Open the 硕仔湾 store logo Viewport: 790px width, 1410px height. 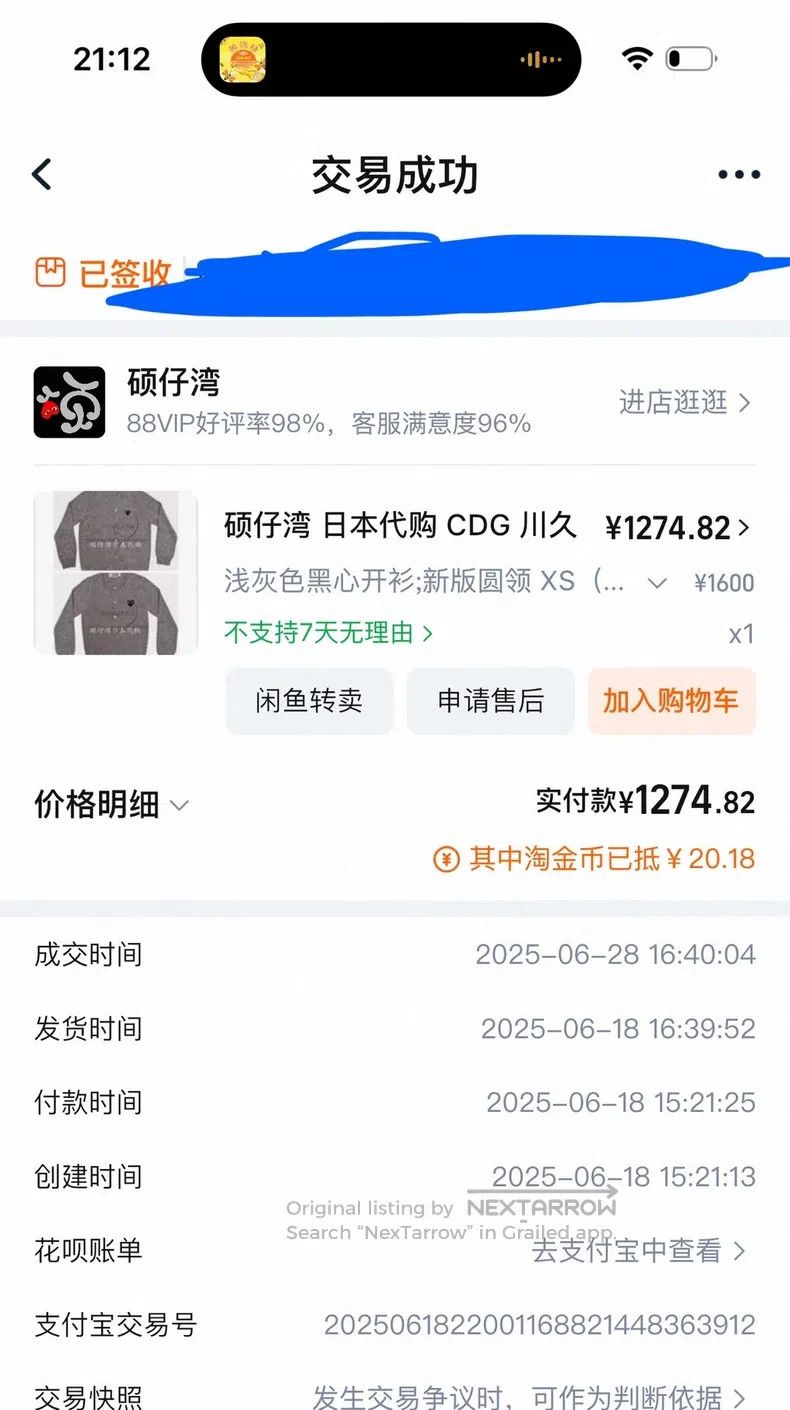tap(69, 402)
